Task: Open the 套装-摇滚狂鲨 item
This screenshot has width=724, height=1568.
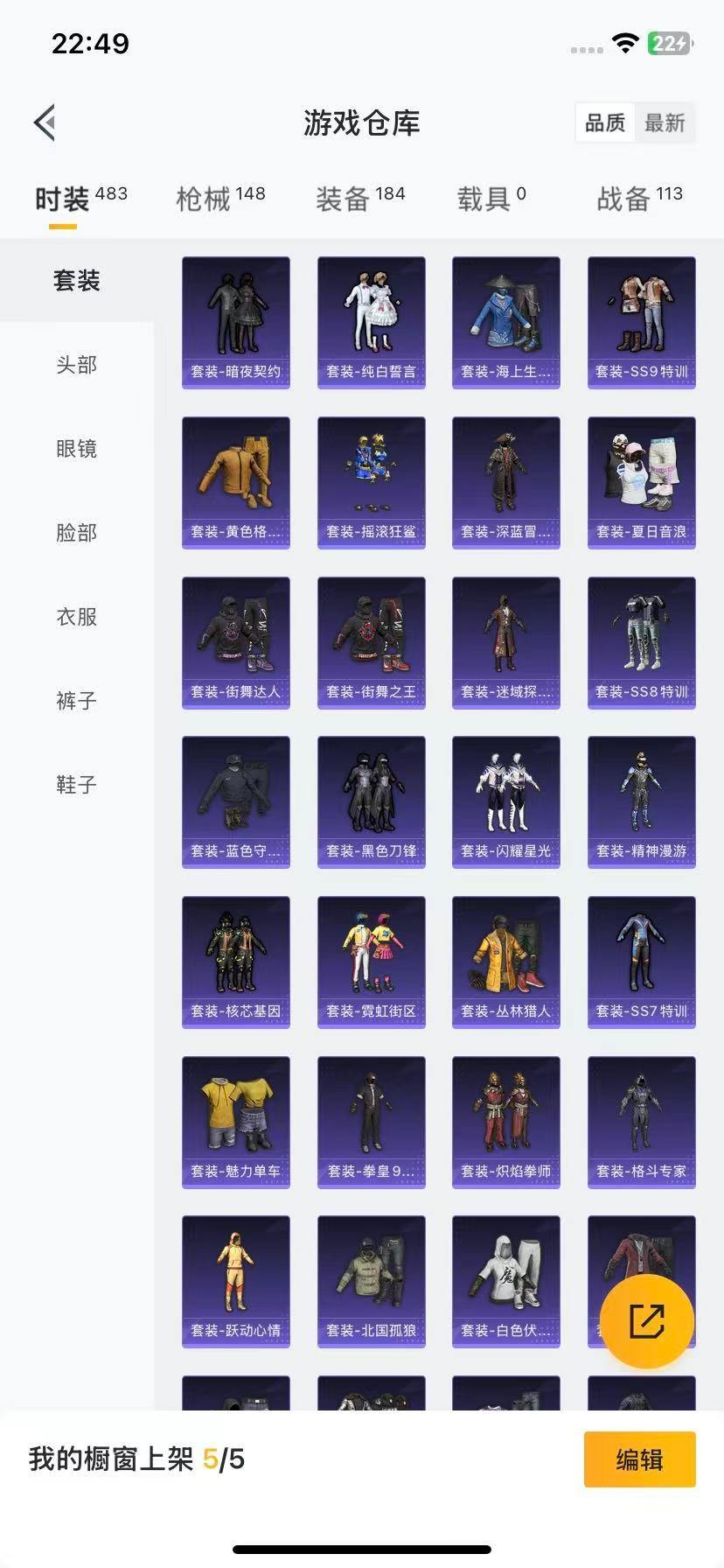Action: 371,482
